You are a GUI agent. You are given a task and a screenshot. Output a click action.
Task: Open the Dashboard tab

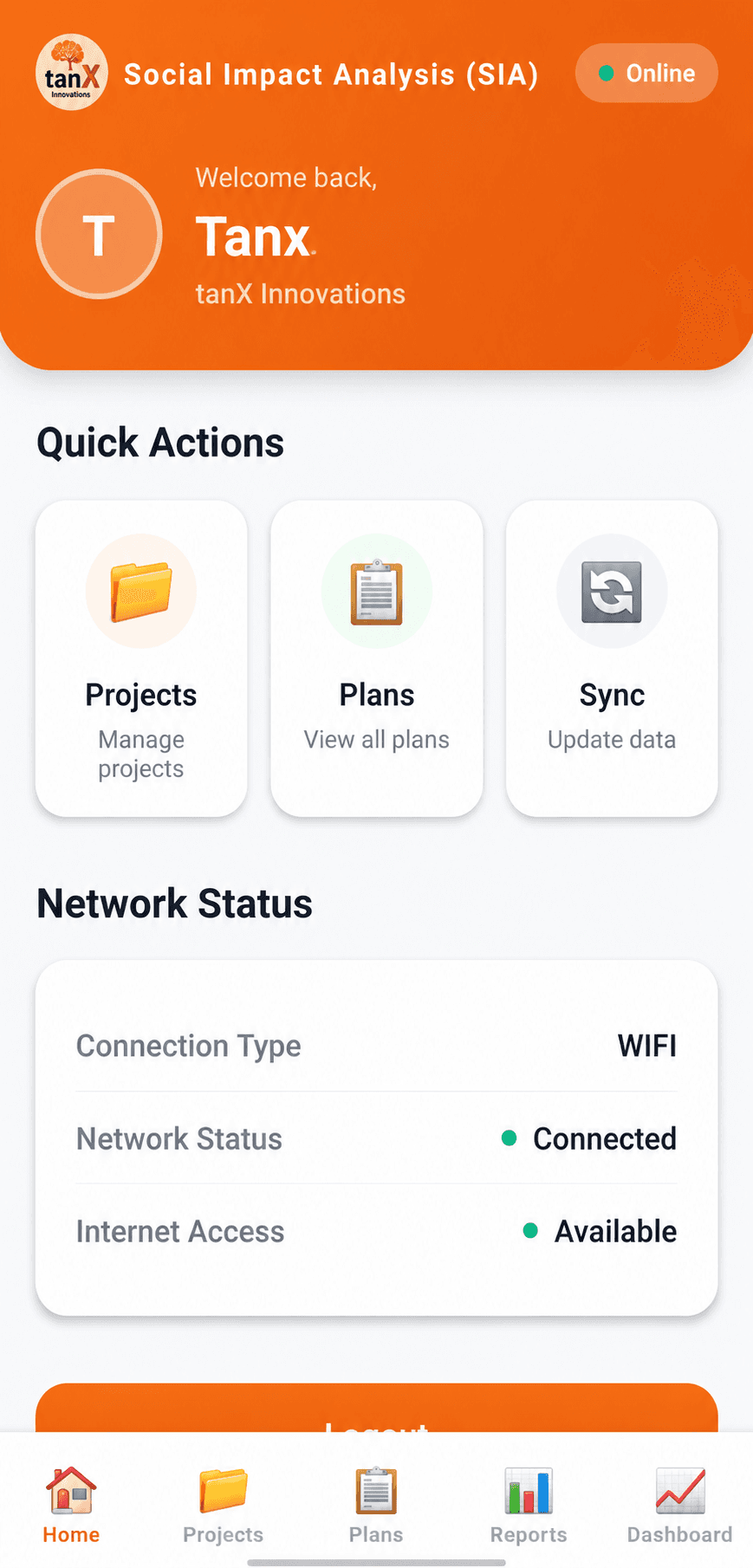680,1506
